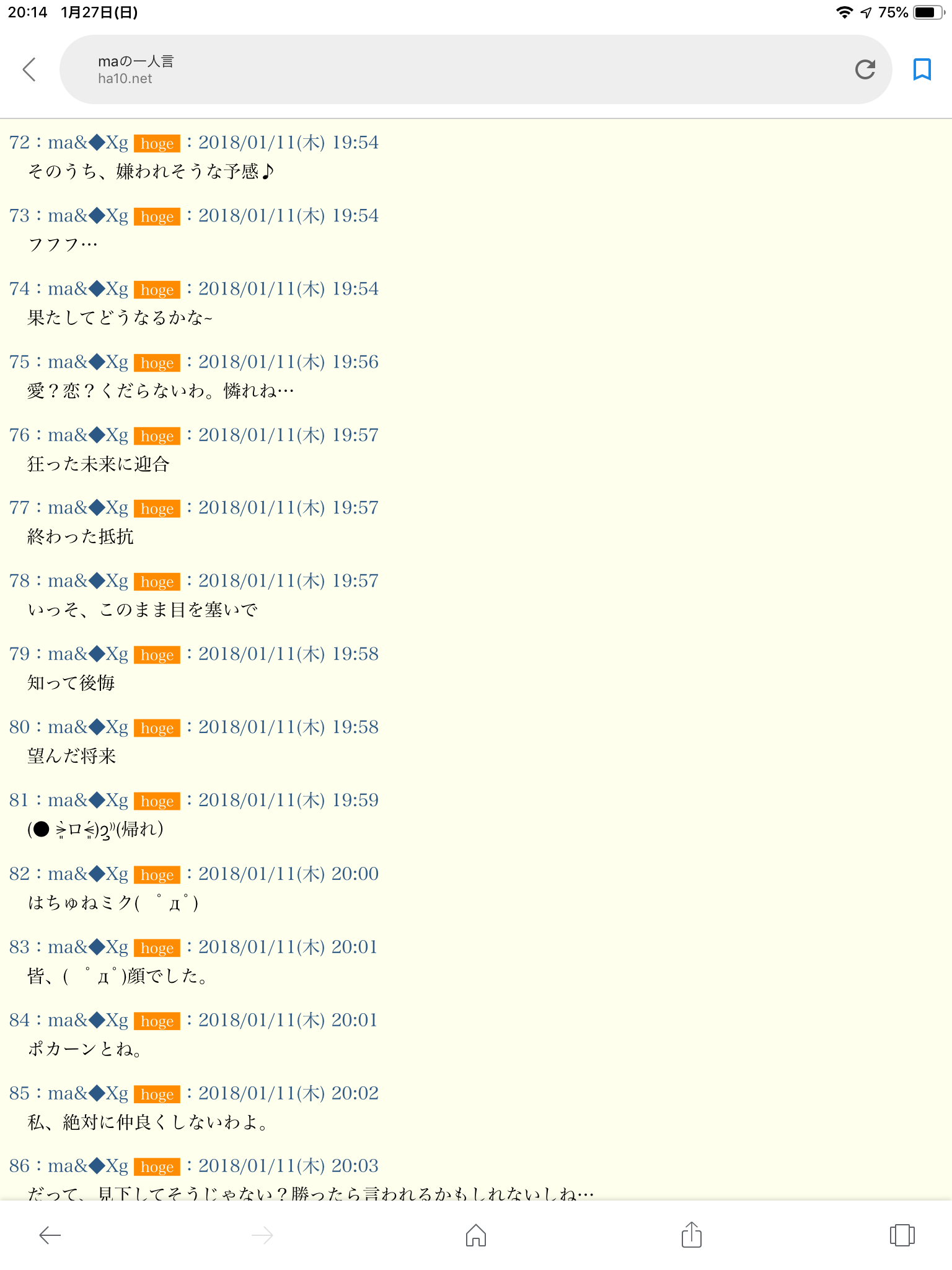The image size is (952, 1270).
Task: Tap the hoge tag on post 85
Action: [157, 1095]
